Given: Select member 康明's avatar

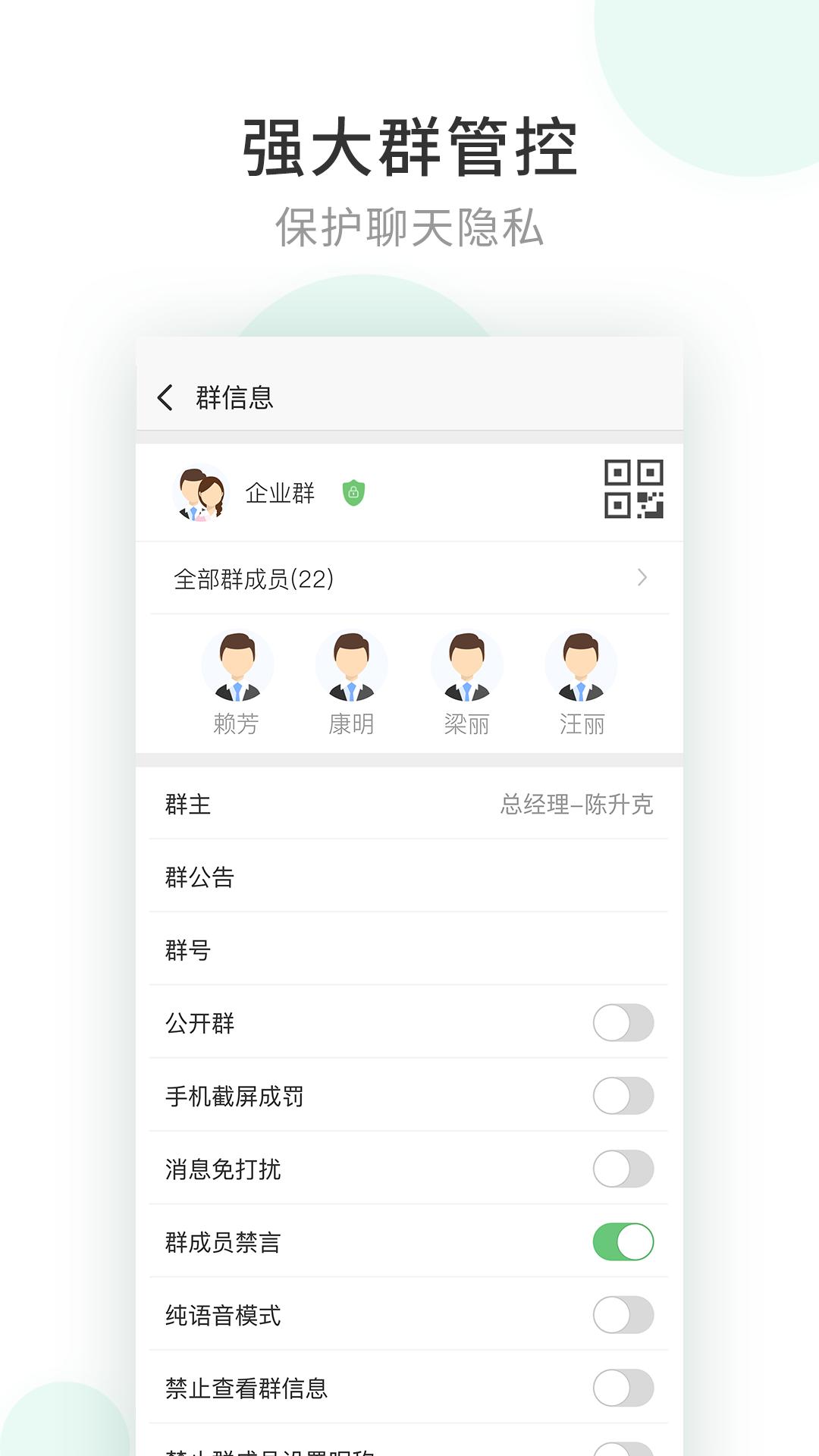Looking at the screenshot, I should (352, 666).
